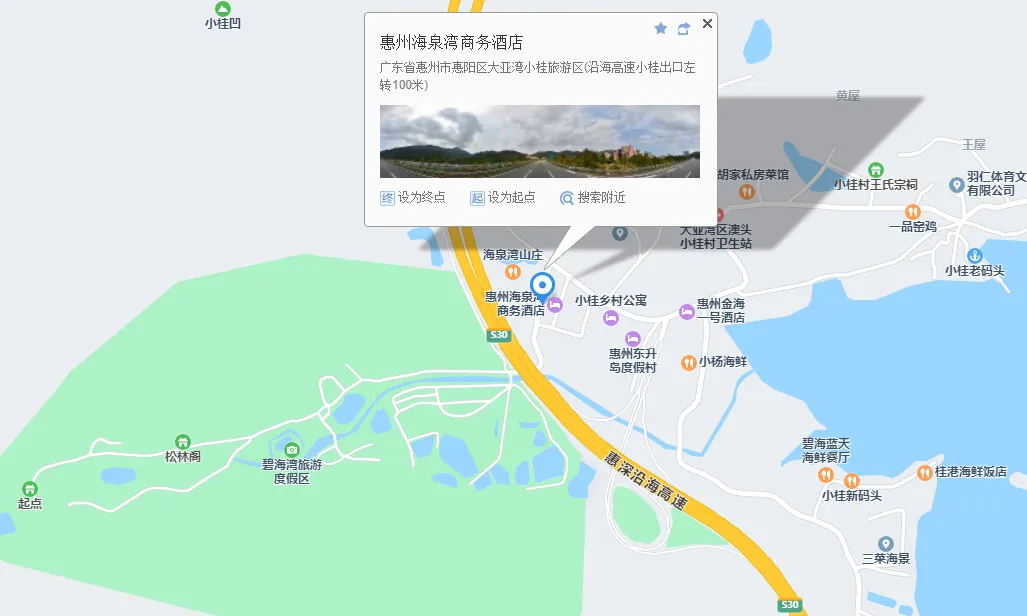The width and height of the screenshot is (1027, 616).
Task: Set this hotel as destination (设为终点)
Action: [413, 198]
